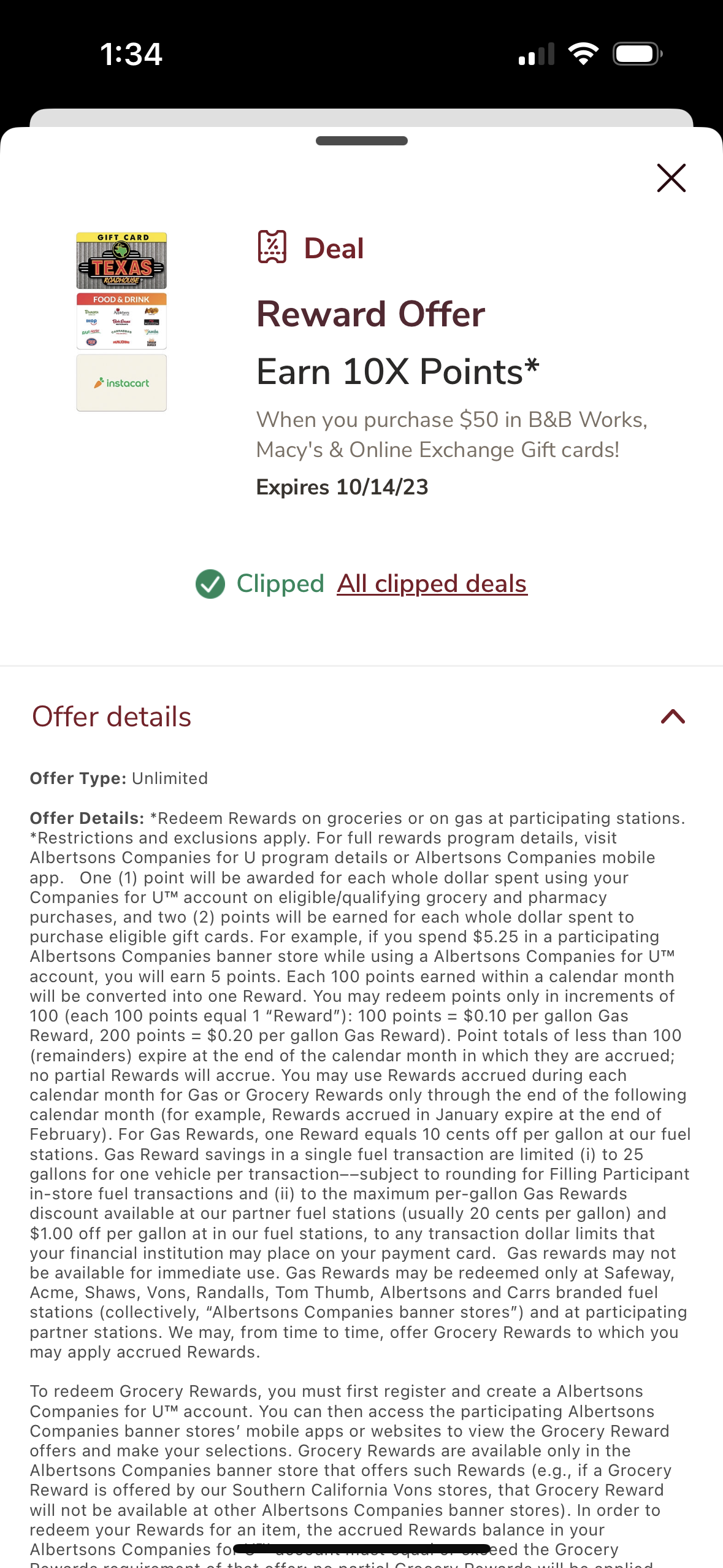Viewport: 723px width, 1568px height.
Task: Close the Reward Offer deal sheet
Action: pyautogui.click(x=671, y=178)
